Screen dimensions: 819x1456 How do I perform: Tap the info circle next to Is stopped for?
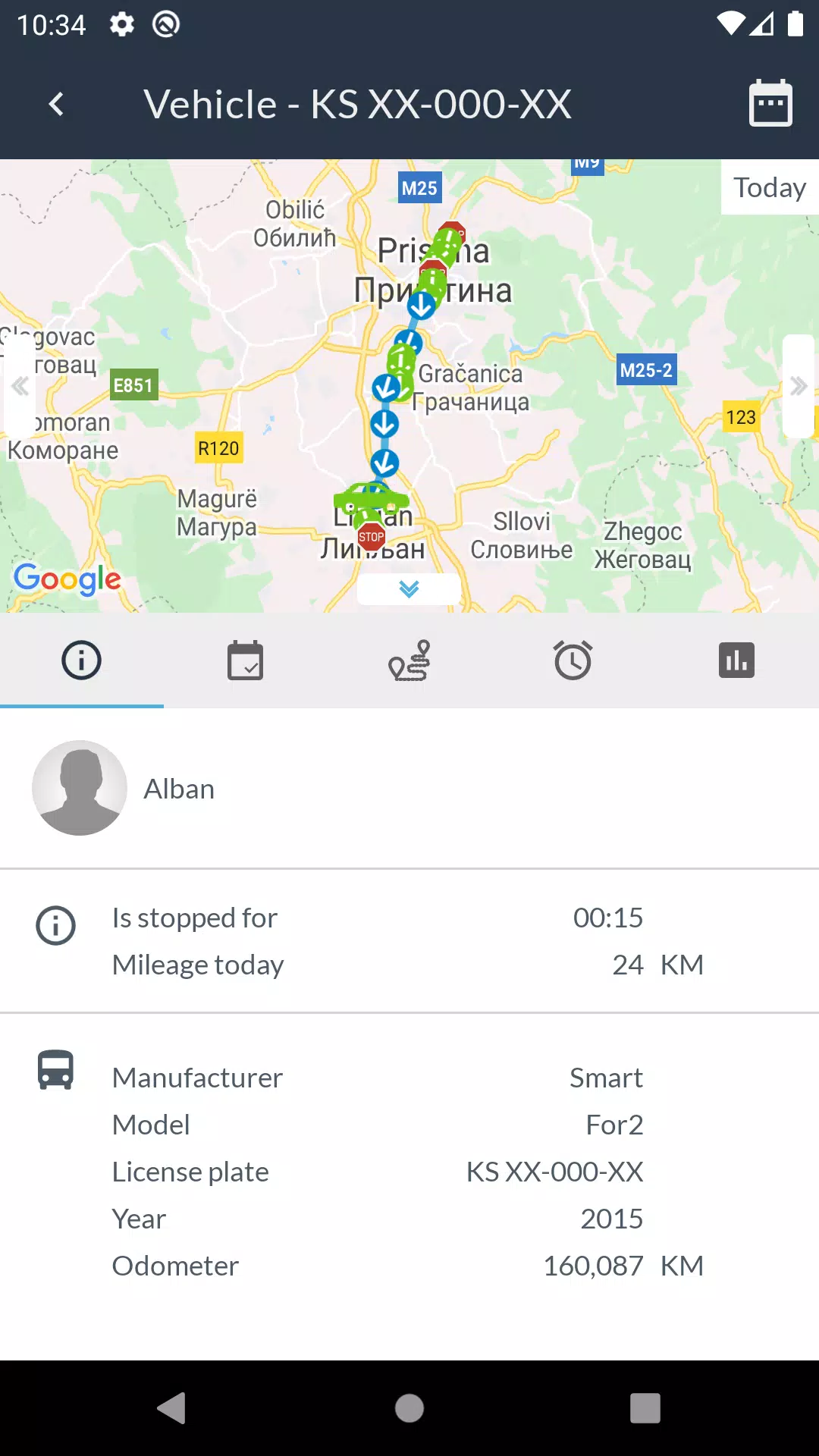click(x=55, y=925)
